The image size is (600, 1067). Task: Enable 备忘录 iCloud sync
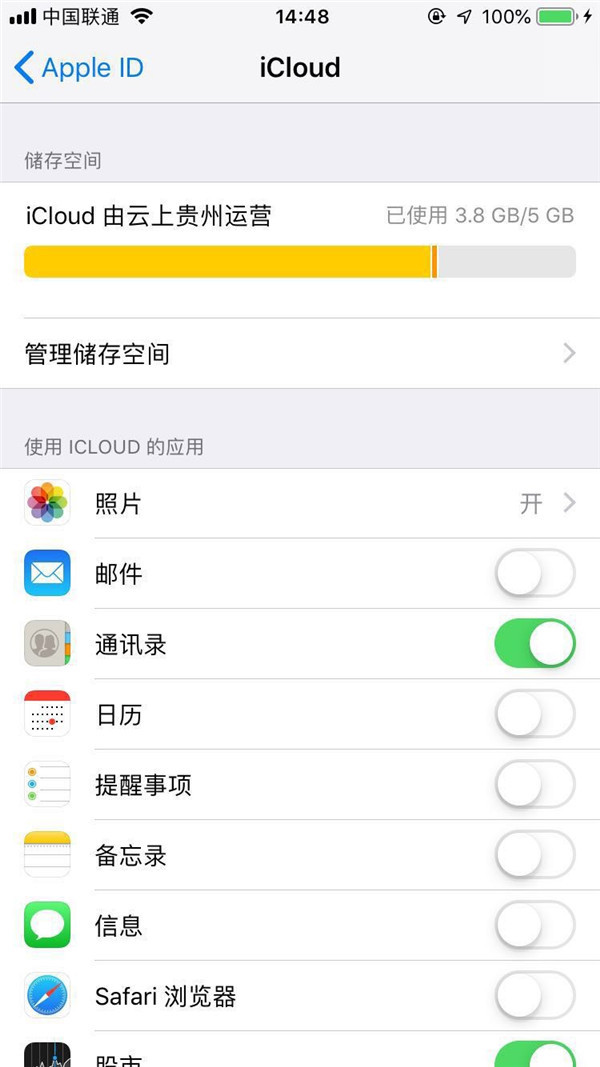pos(535,855)
